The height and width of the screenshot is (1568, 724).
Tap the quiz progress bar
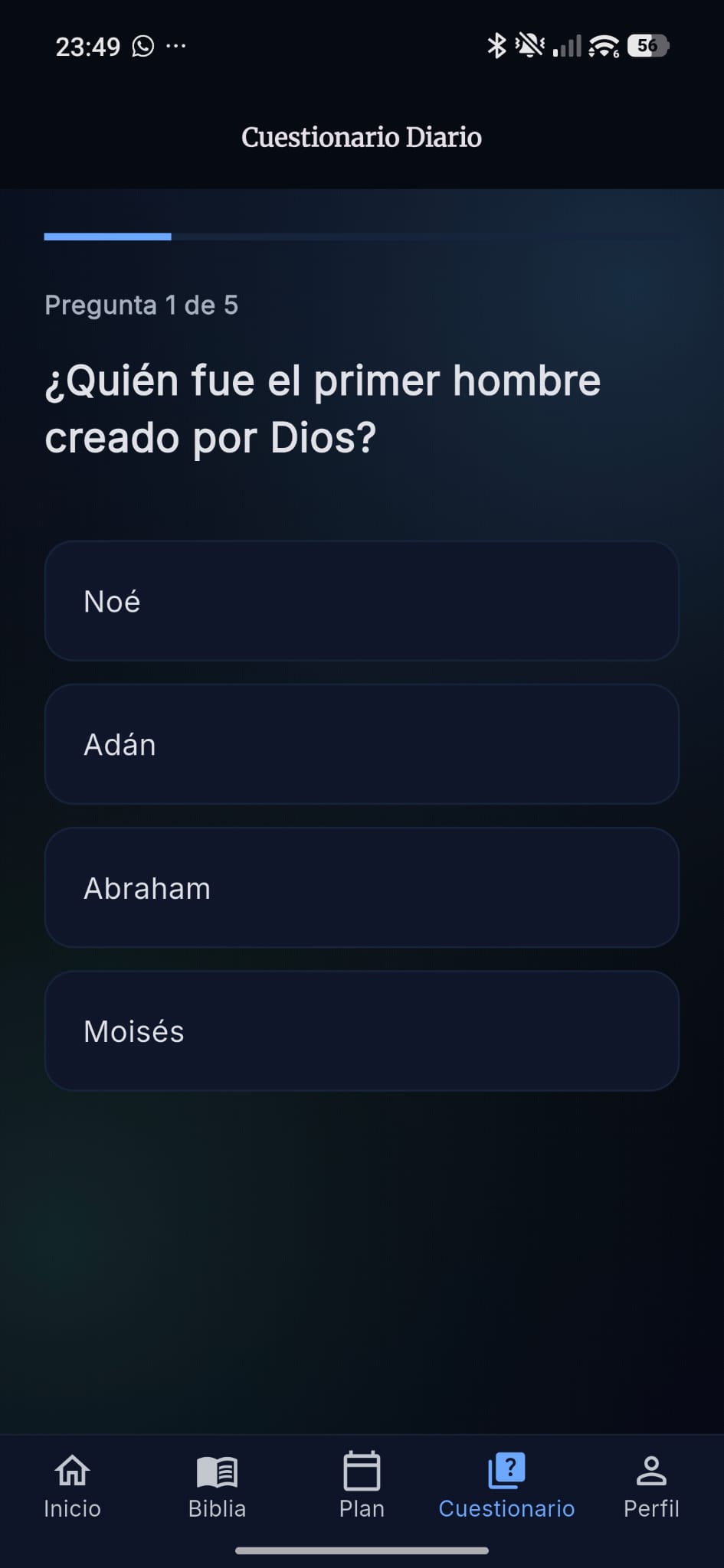[362, 238]
